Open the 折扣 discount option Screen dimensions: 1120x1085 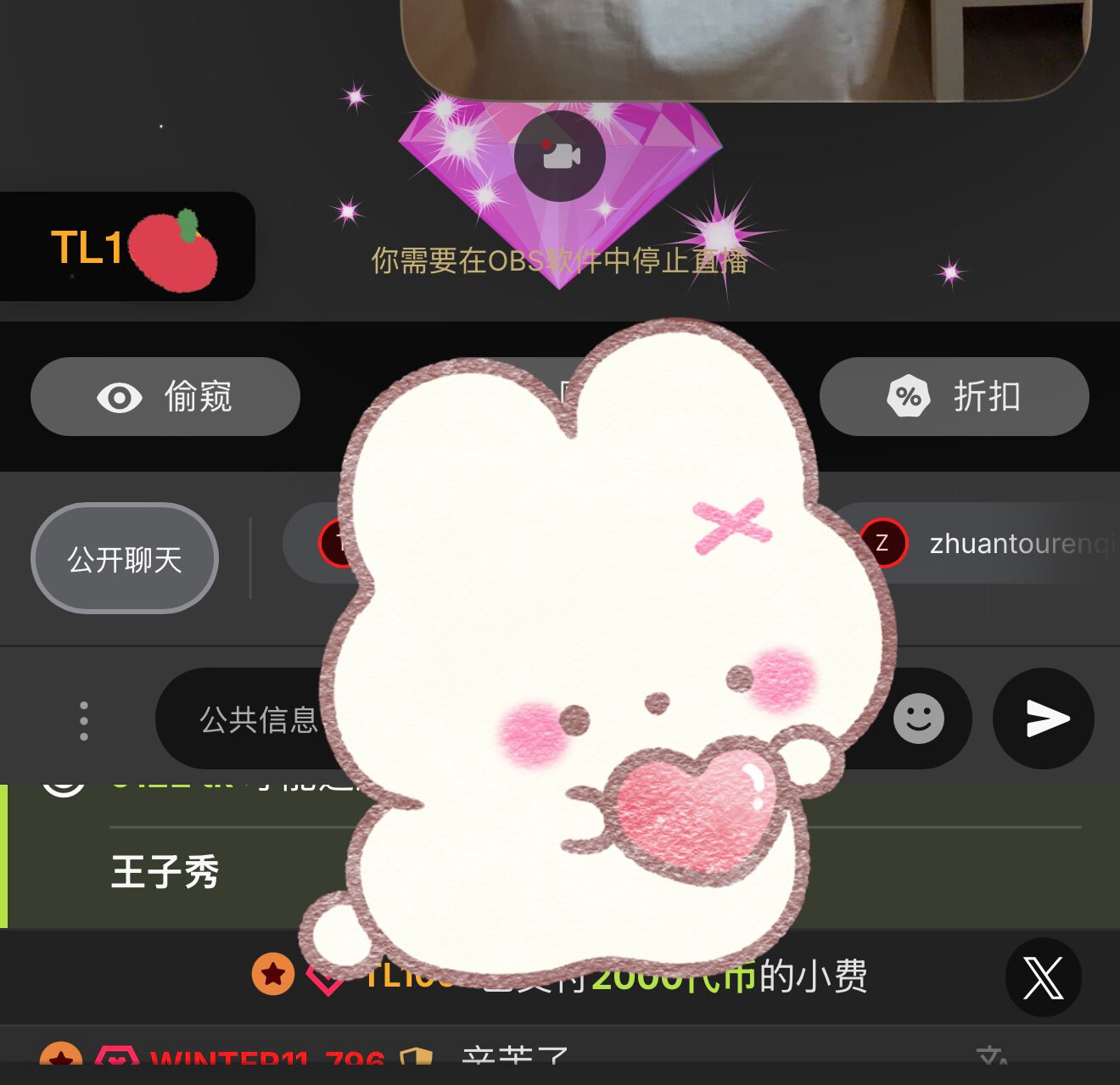954,397
